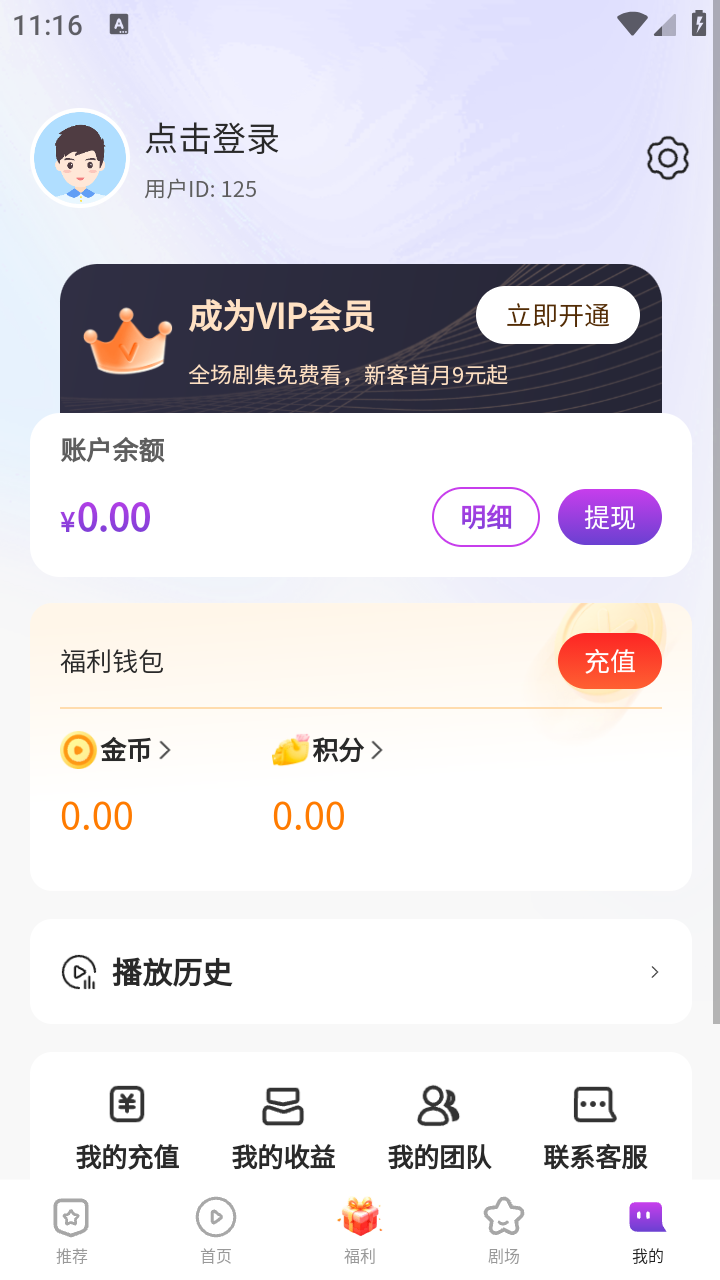Tap the 充值 recharge button
Viewport: 720px width, 1280px height.
[609, 661]
